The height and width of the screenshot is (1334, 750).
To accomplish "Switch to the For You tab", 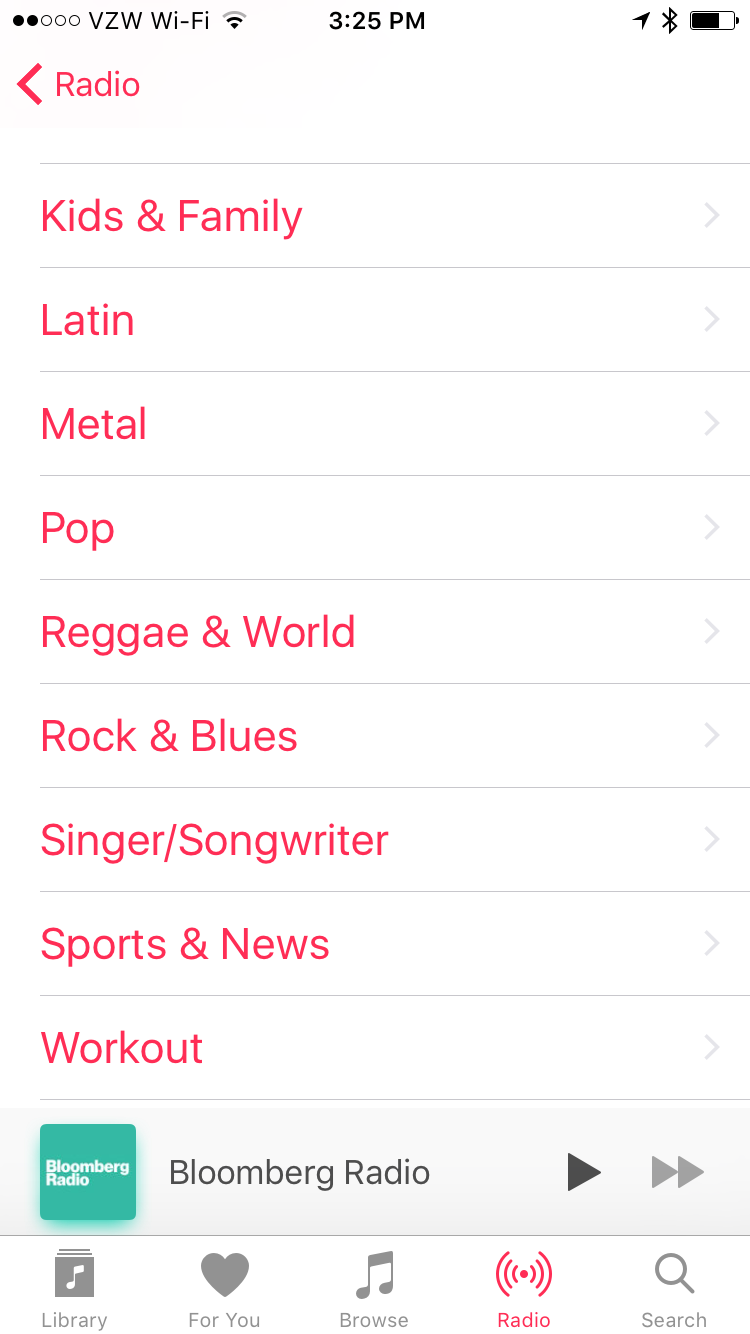I will (x=224, y=1289).
